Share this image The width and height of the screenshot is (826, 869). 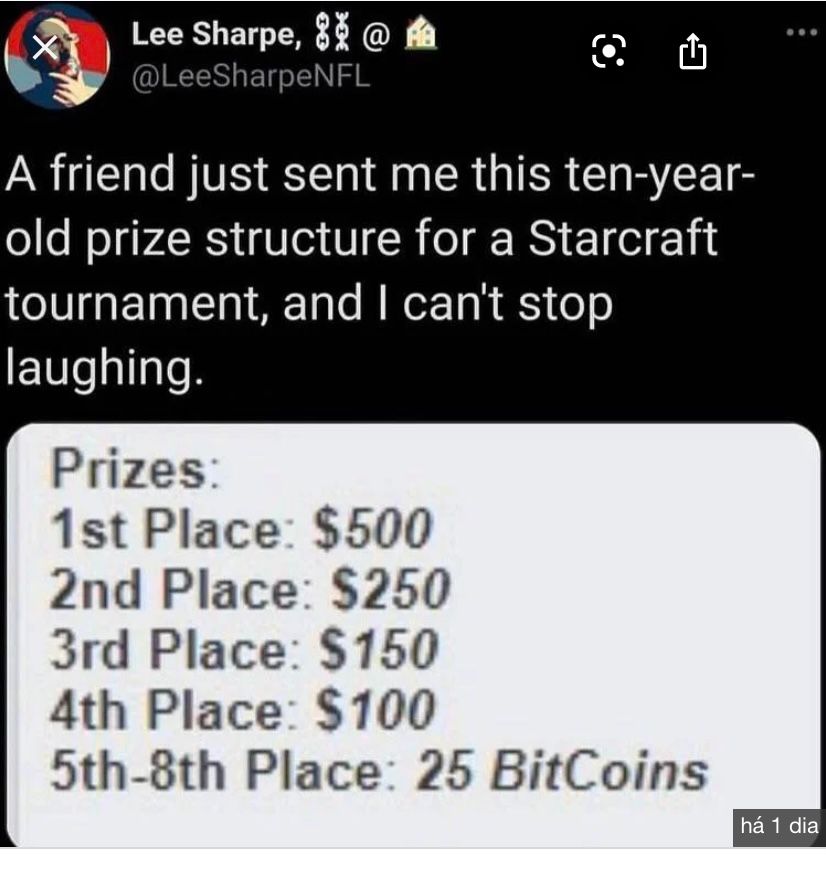692,52
